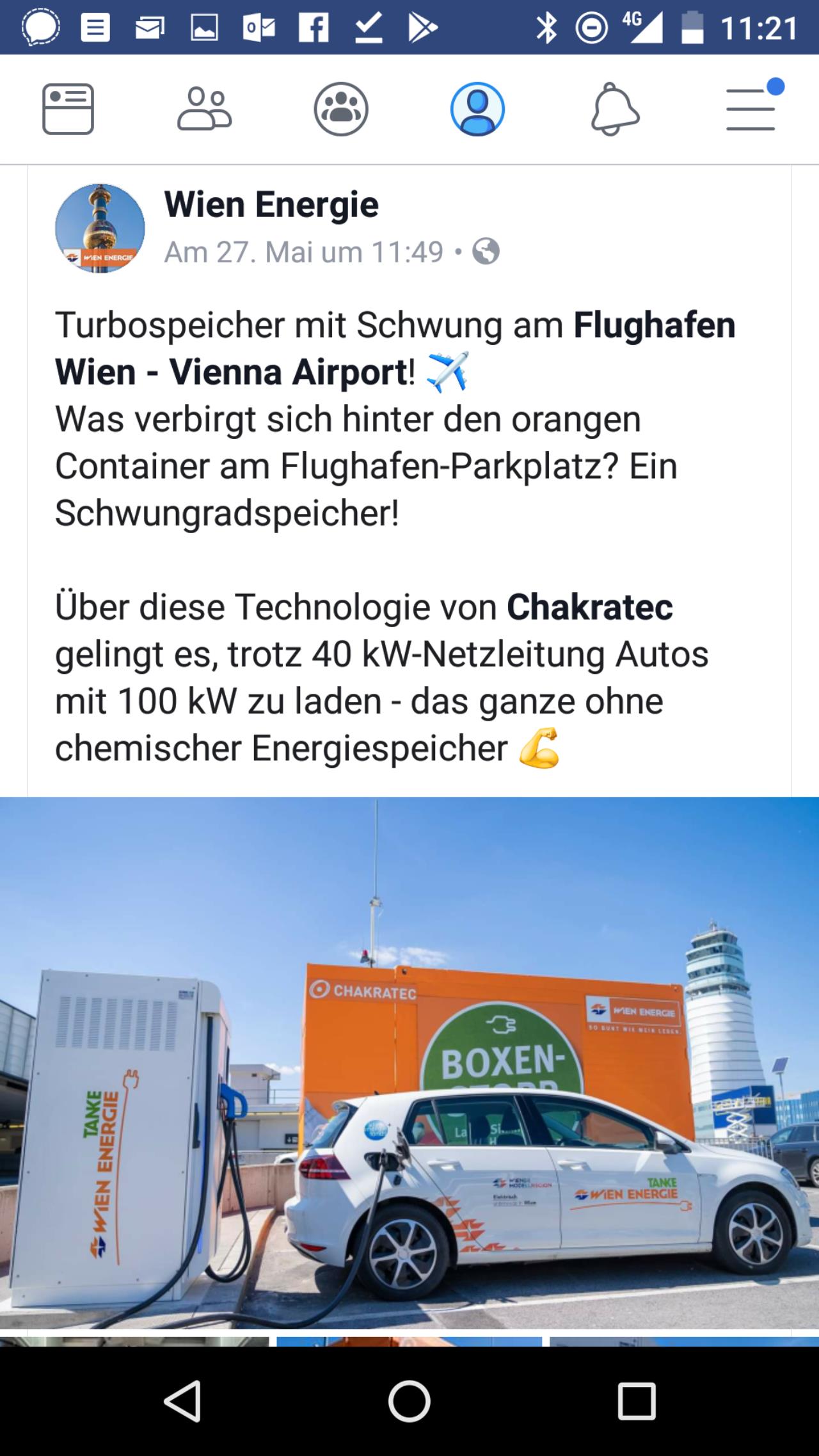
Task: Open the notifications bell
Action: tap(614, 109)
